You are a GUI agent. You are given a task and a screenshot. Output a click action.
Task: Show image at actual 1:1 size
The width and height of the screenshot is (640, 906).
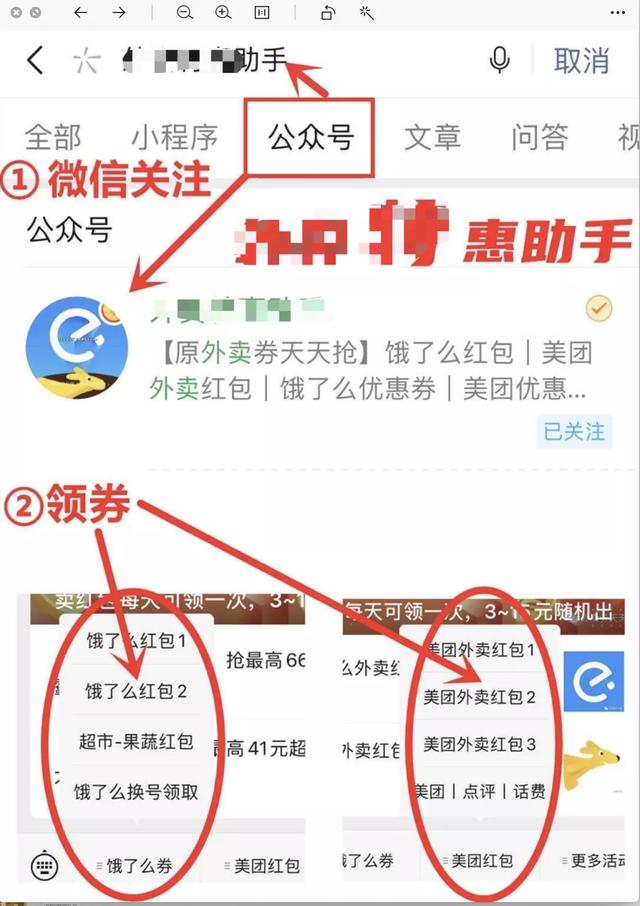point(262,13)
